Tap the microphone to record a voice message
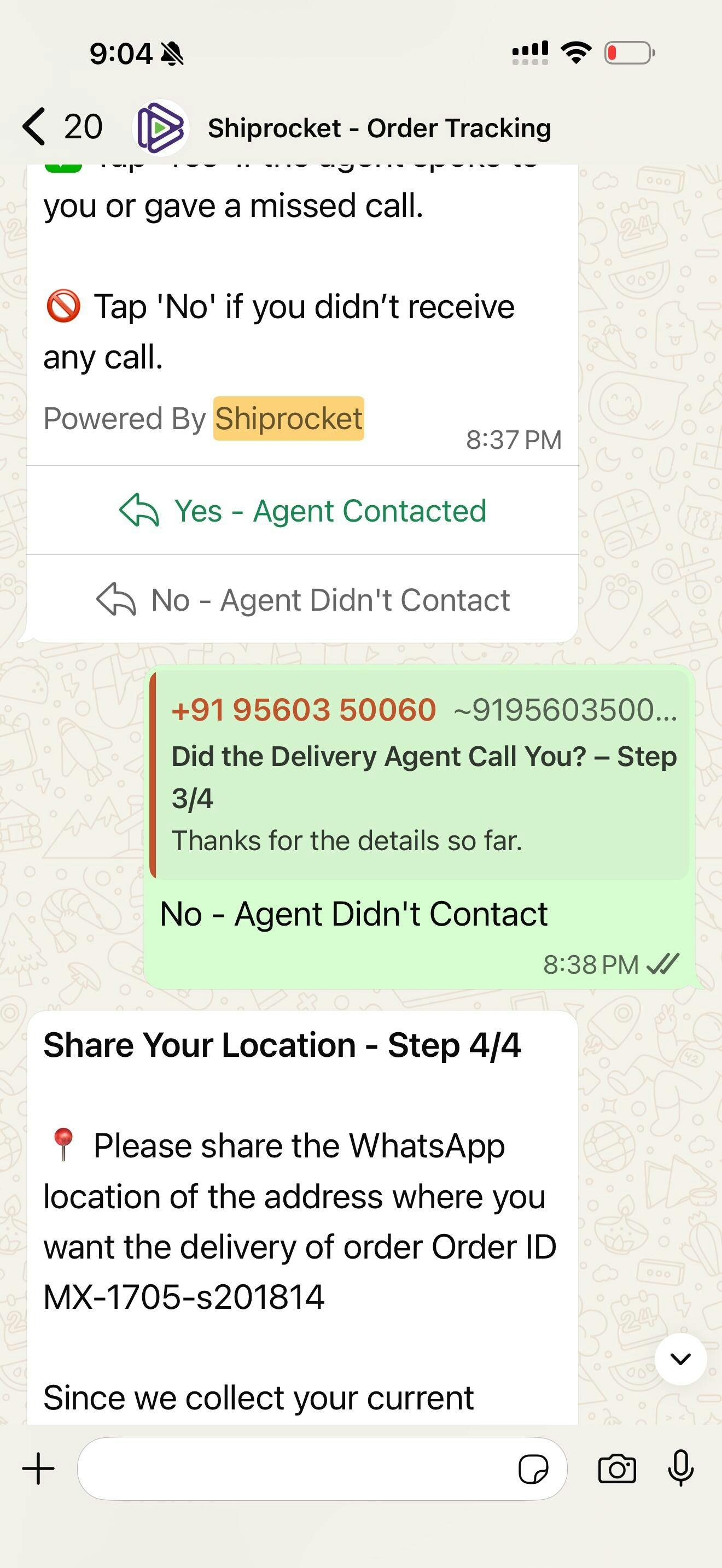This screenshot has width=722, height=1568. click(x=680, y=1469)
